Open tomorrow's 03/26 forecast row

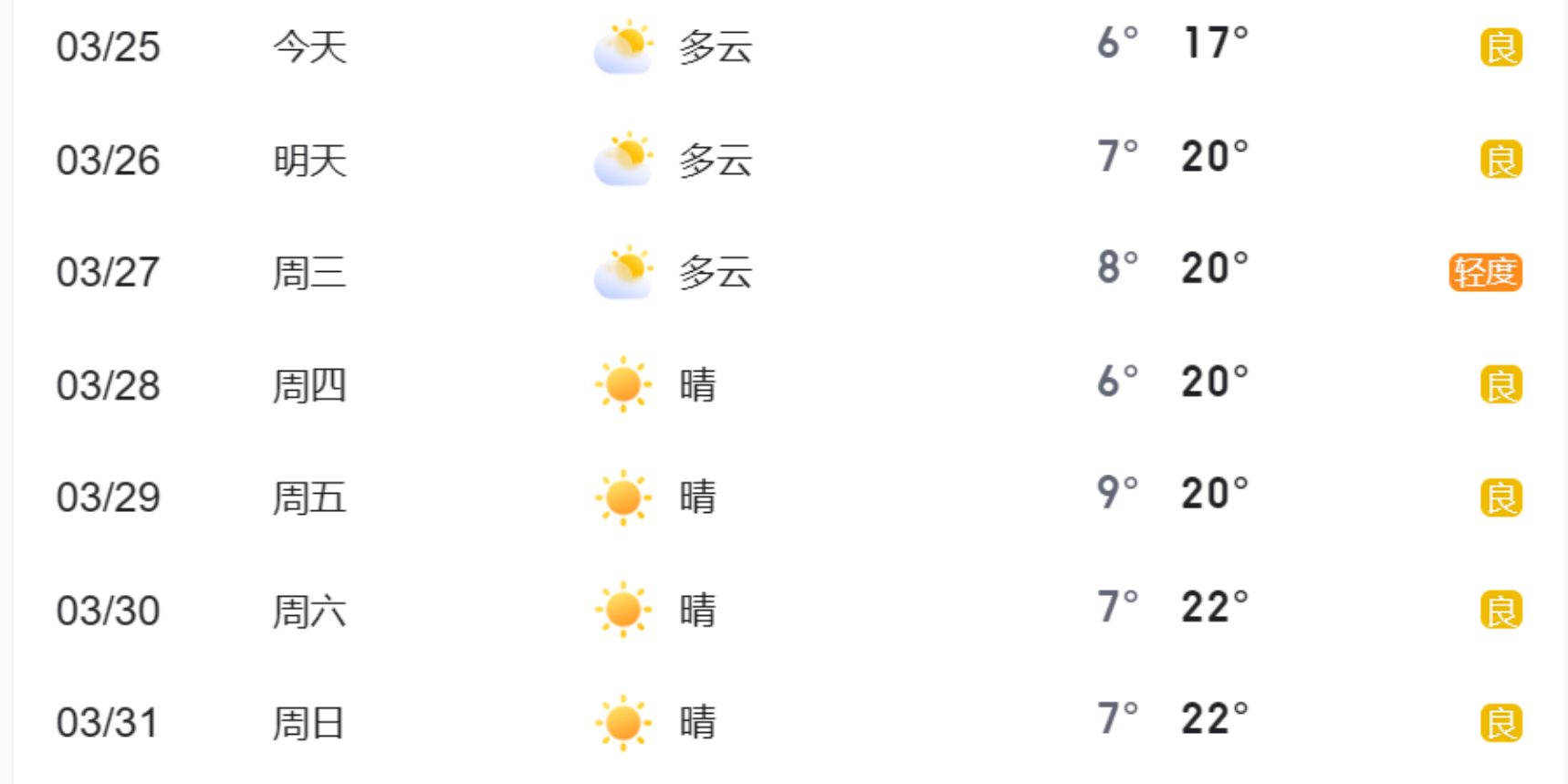[x=785, y=160]
